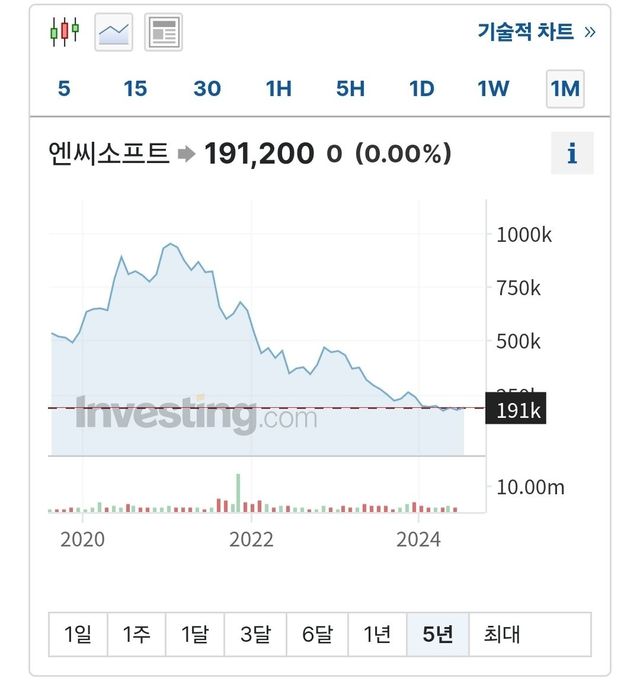Show the 1달 range
The image size is (640, 684).
coord(195,634)
